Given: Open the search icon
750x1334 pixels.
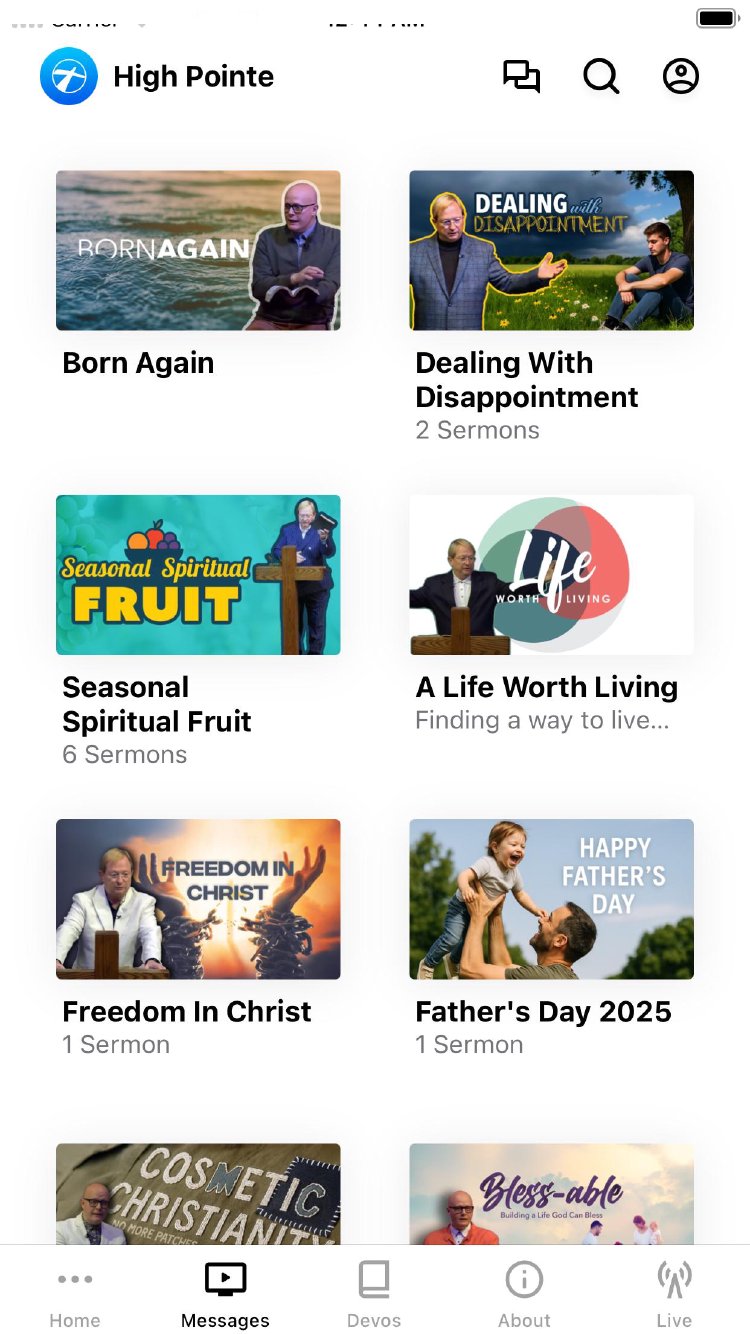Looking at the screenshot, I should [601, 77].
